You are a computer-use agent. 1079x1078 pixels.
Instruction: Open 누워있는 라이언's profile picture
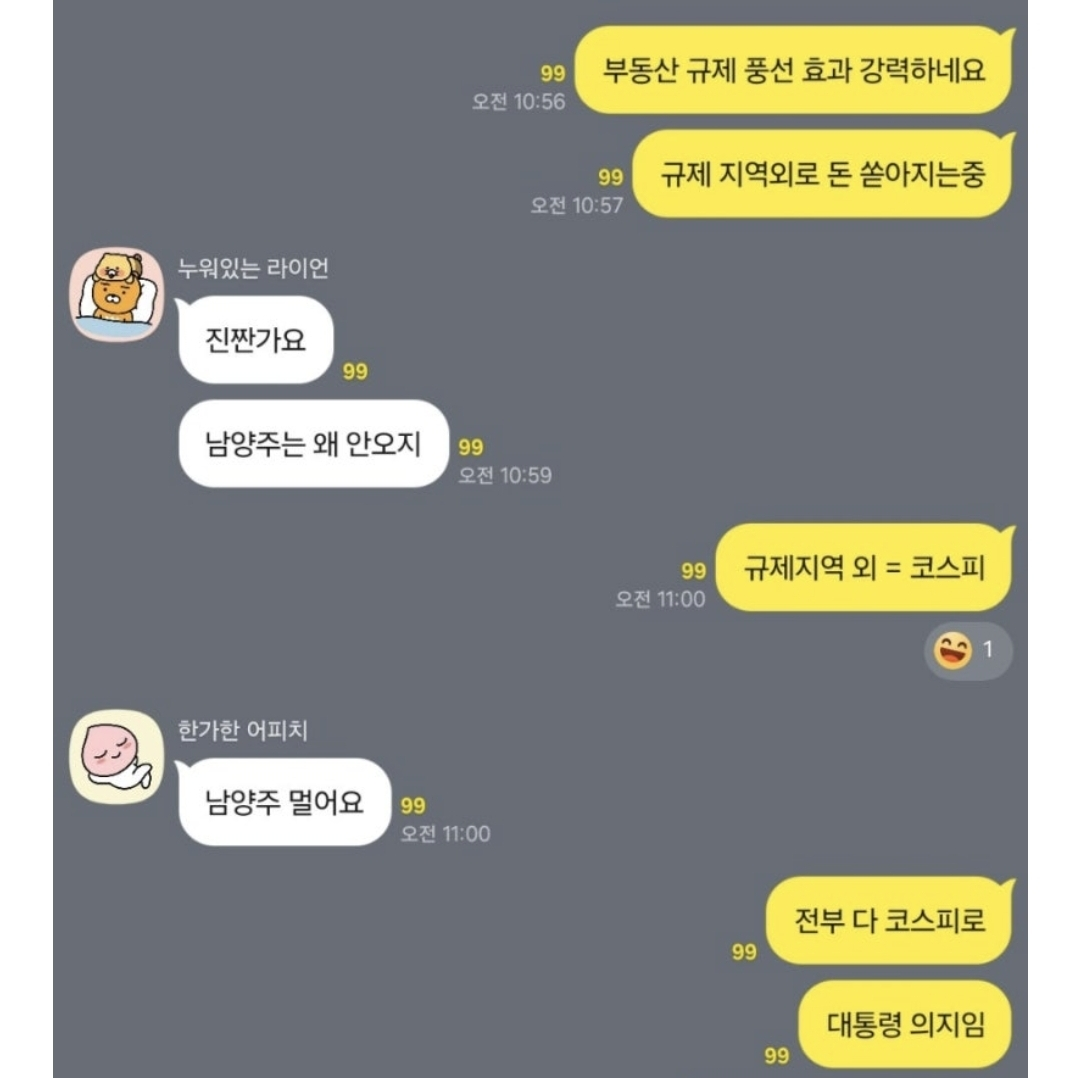[x=115, y=295]
